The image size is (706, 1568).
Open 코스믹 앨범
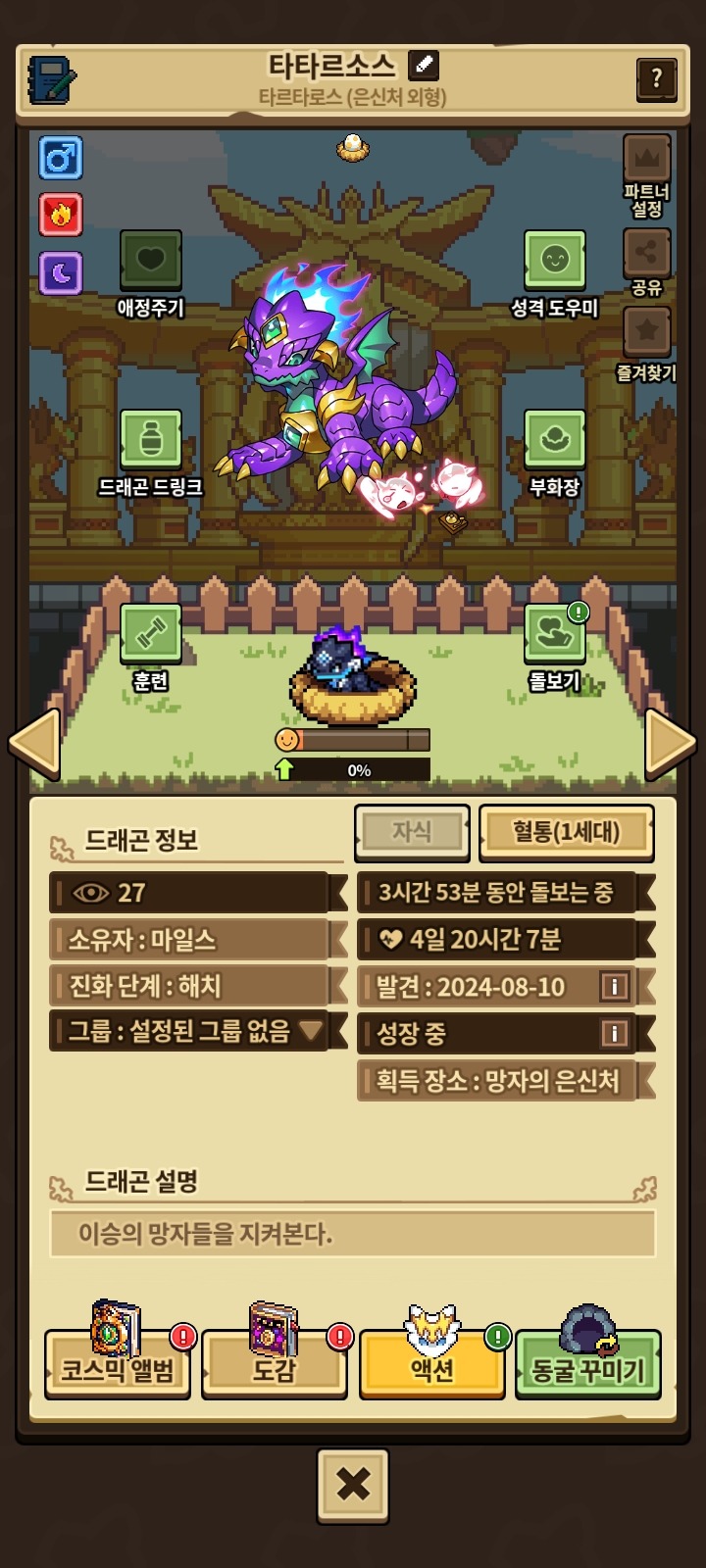pos(118,1364)
